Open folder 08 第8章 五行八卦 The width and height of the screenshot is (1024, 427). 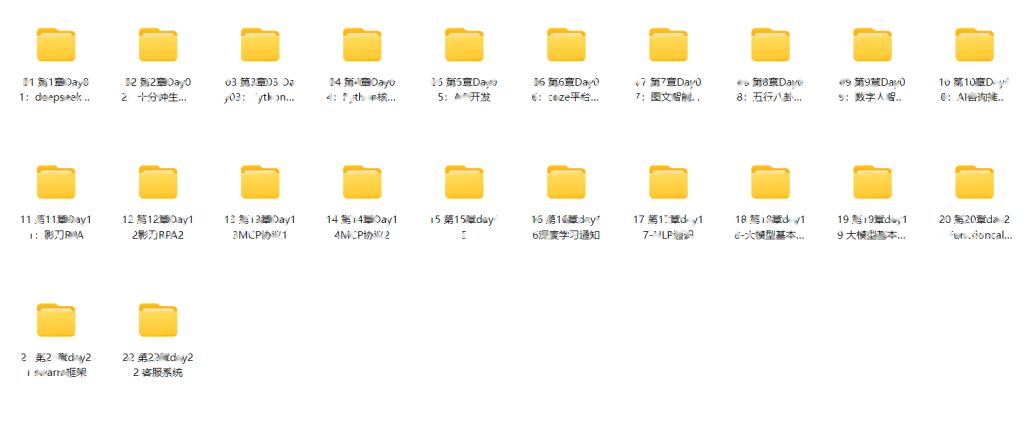(x=770, y=46)
